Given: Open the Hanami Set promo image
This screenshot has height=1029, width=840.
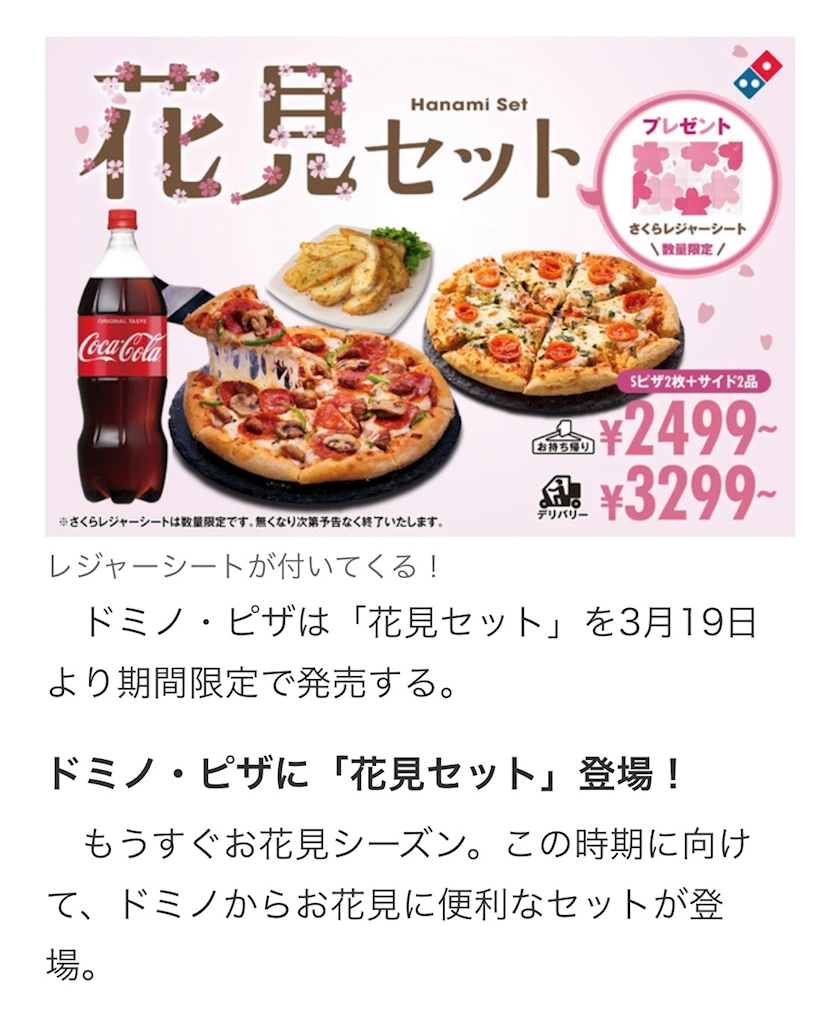Looking at the screenshot, I should click(x=420, y=287).
